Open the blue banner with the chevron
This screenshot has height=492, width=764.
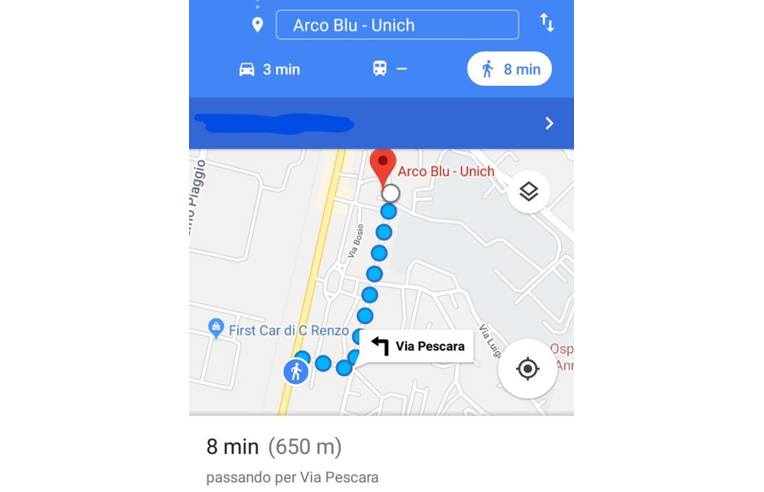click(381, 123)
